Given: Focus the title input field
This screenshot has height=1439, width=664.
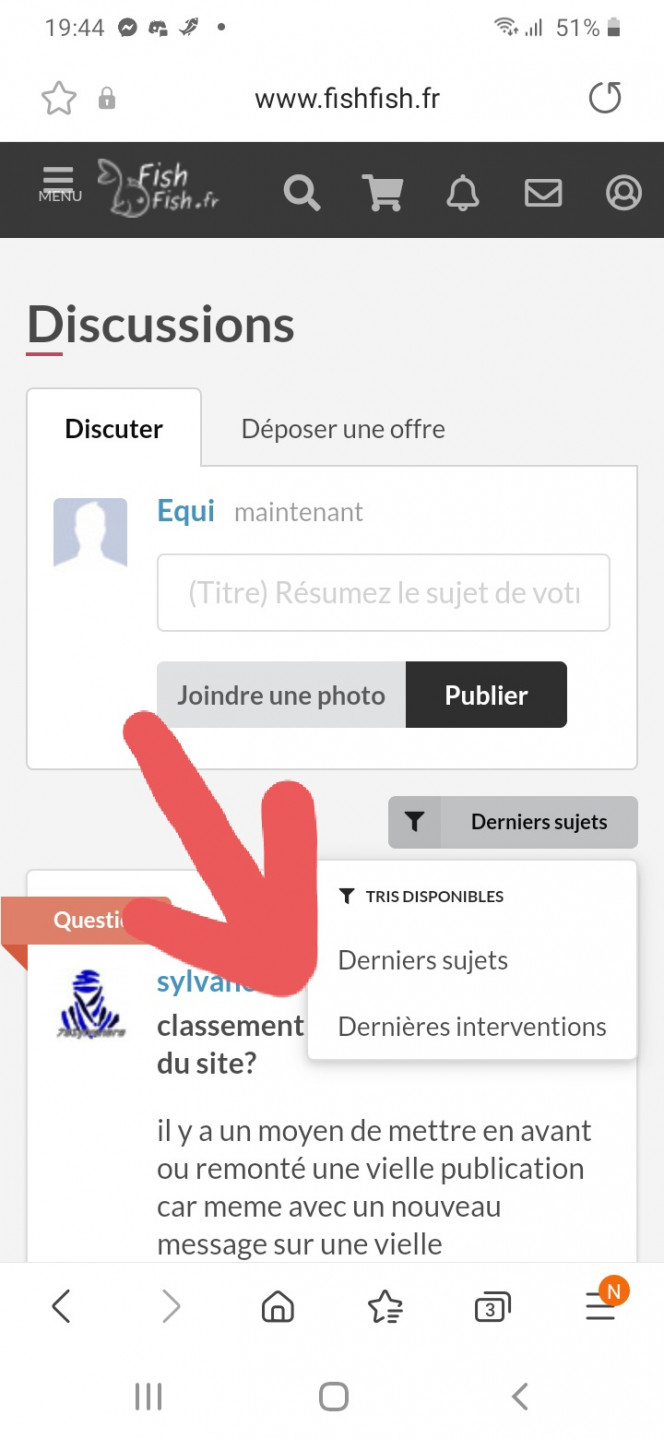Looking at the screenshot, I should pos(383,592).
